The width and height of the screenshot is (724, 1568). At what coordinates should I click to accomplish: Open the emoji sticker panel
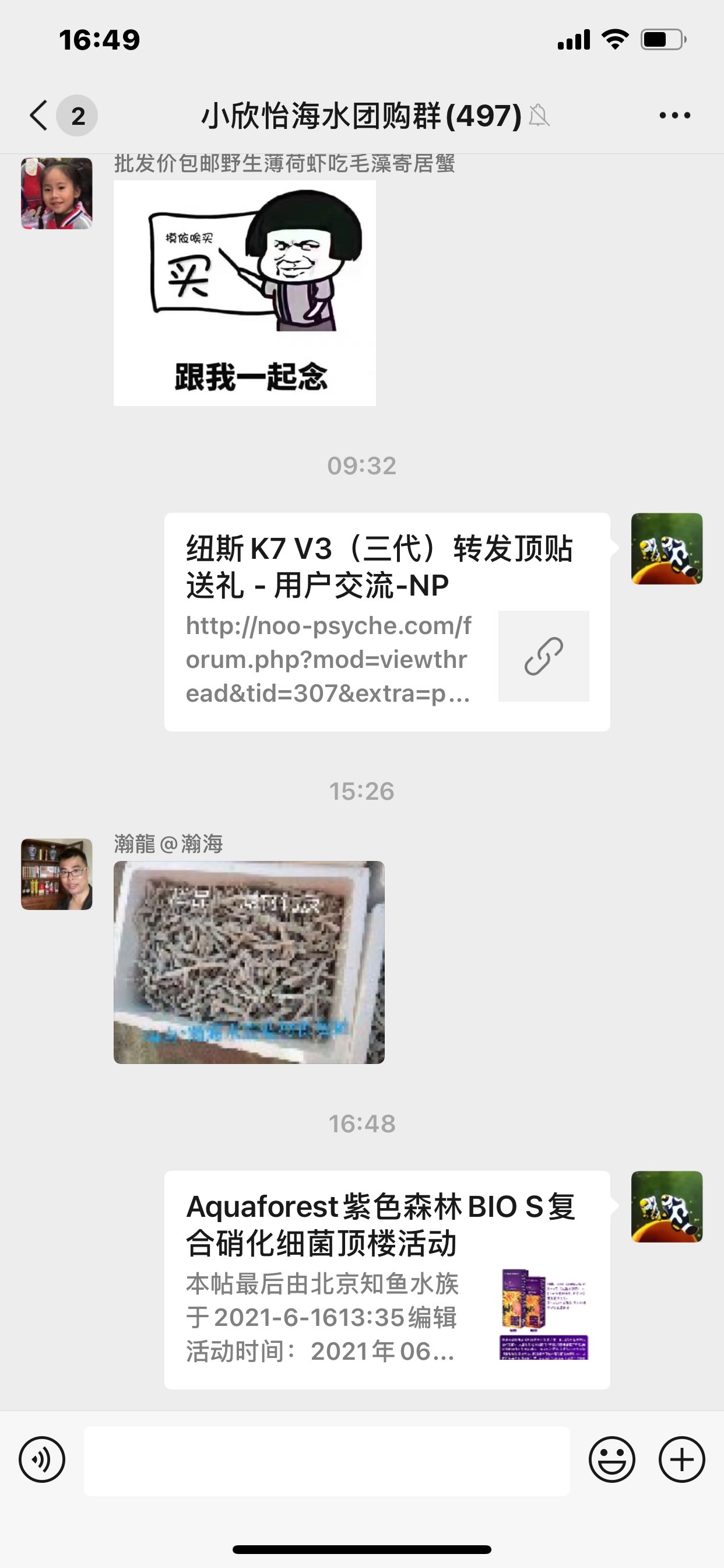[611, 1459]
